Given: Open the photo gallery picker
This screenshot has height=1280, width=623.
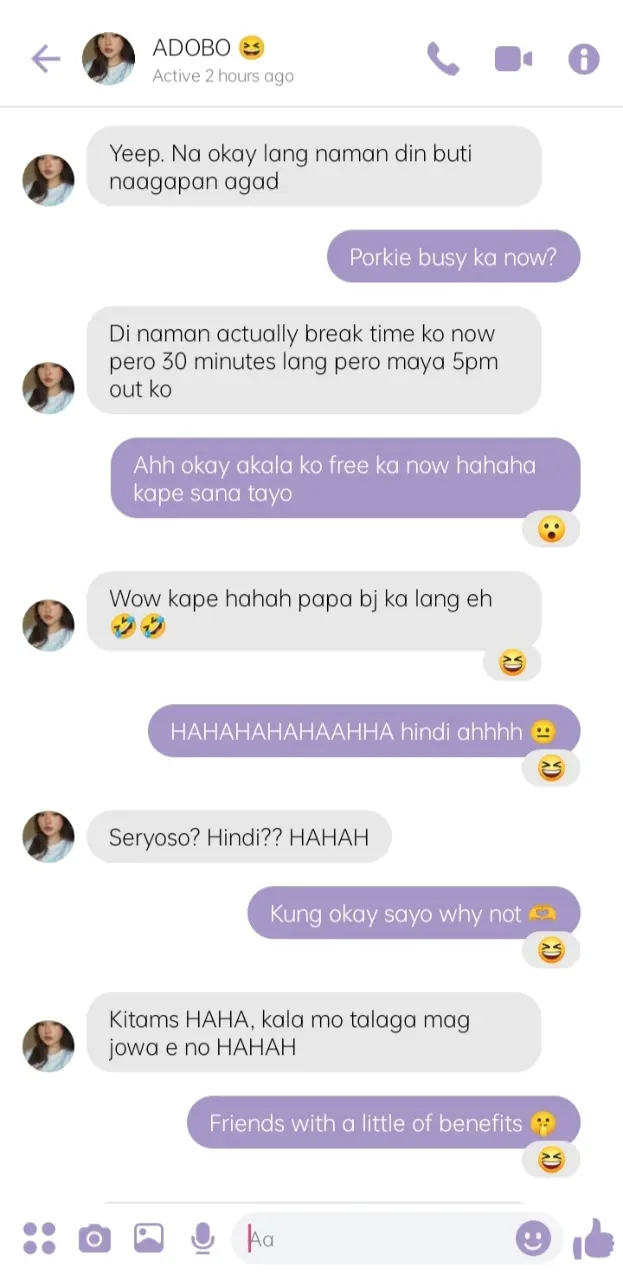Looking at the screenshot, I should tap(148, 1238).
